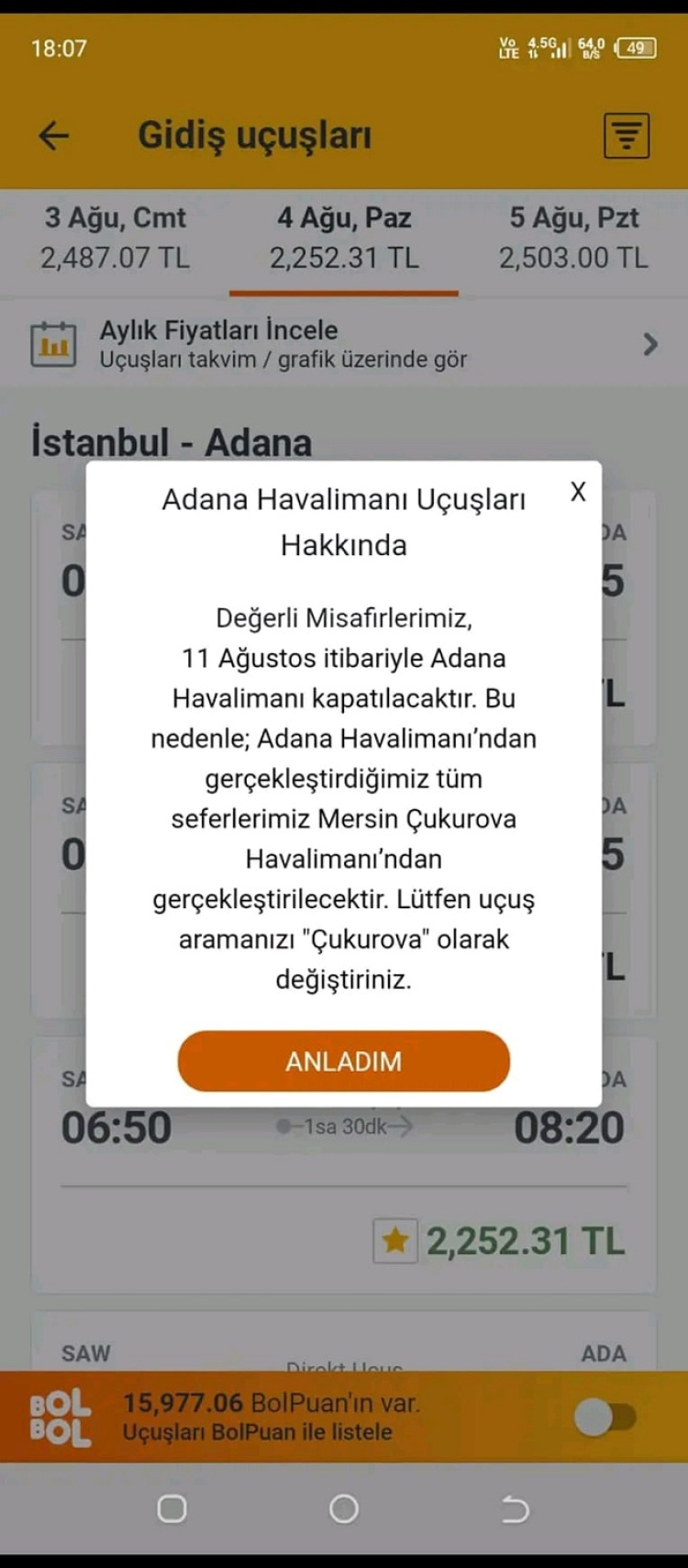
Task: Select the 5 Ağu, Pzt date
Action: tap(573, 238)
